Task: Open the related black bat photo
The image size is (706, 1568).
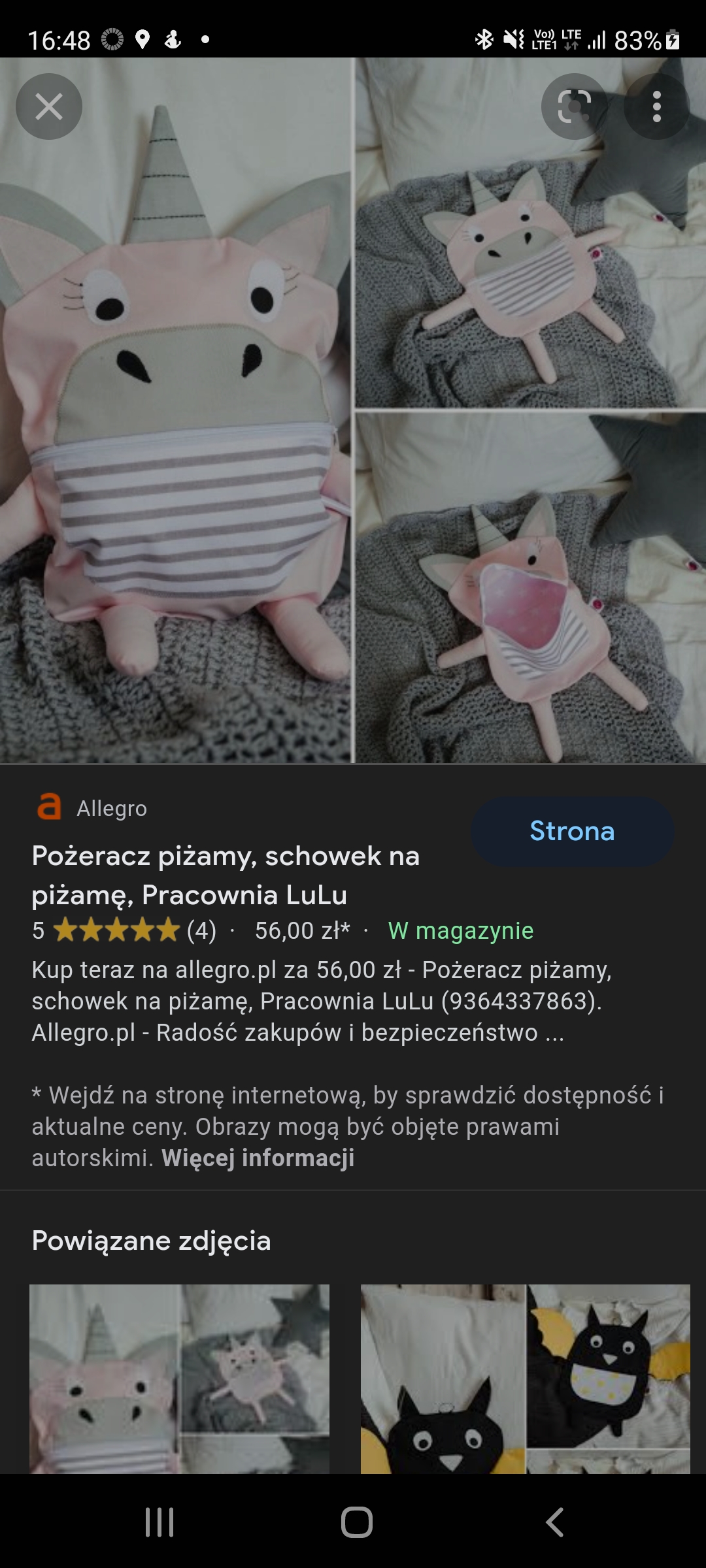Action: [526, 1379]
